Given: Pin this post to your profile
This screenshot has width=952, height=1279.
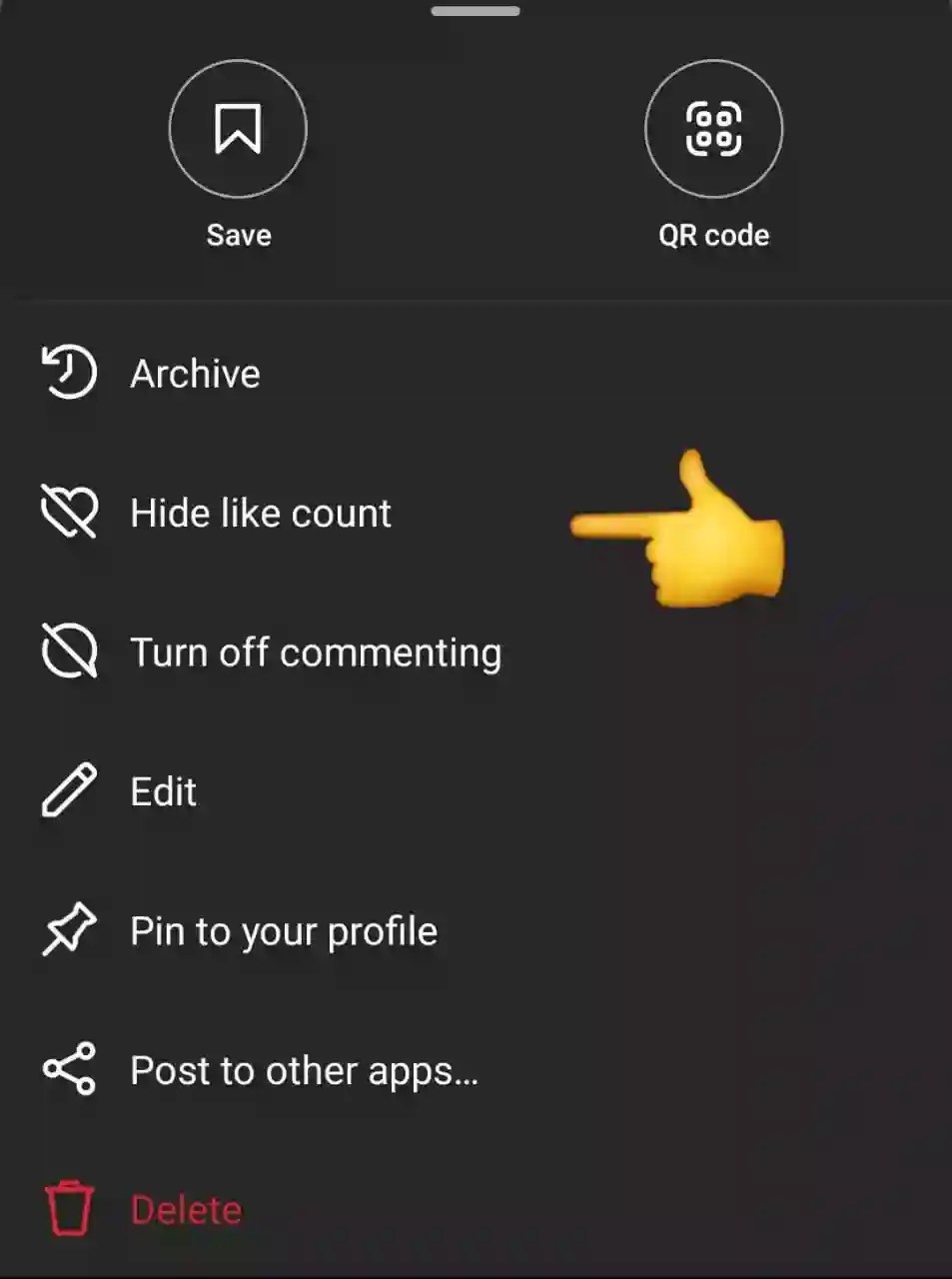Looking at the screenshot, I should [x=284, y=929].
